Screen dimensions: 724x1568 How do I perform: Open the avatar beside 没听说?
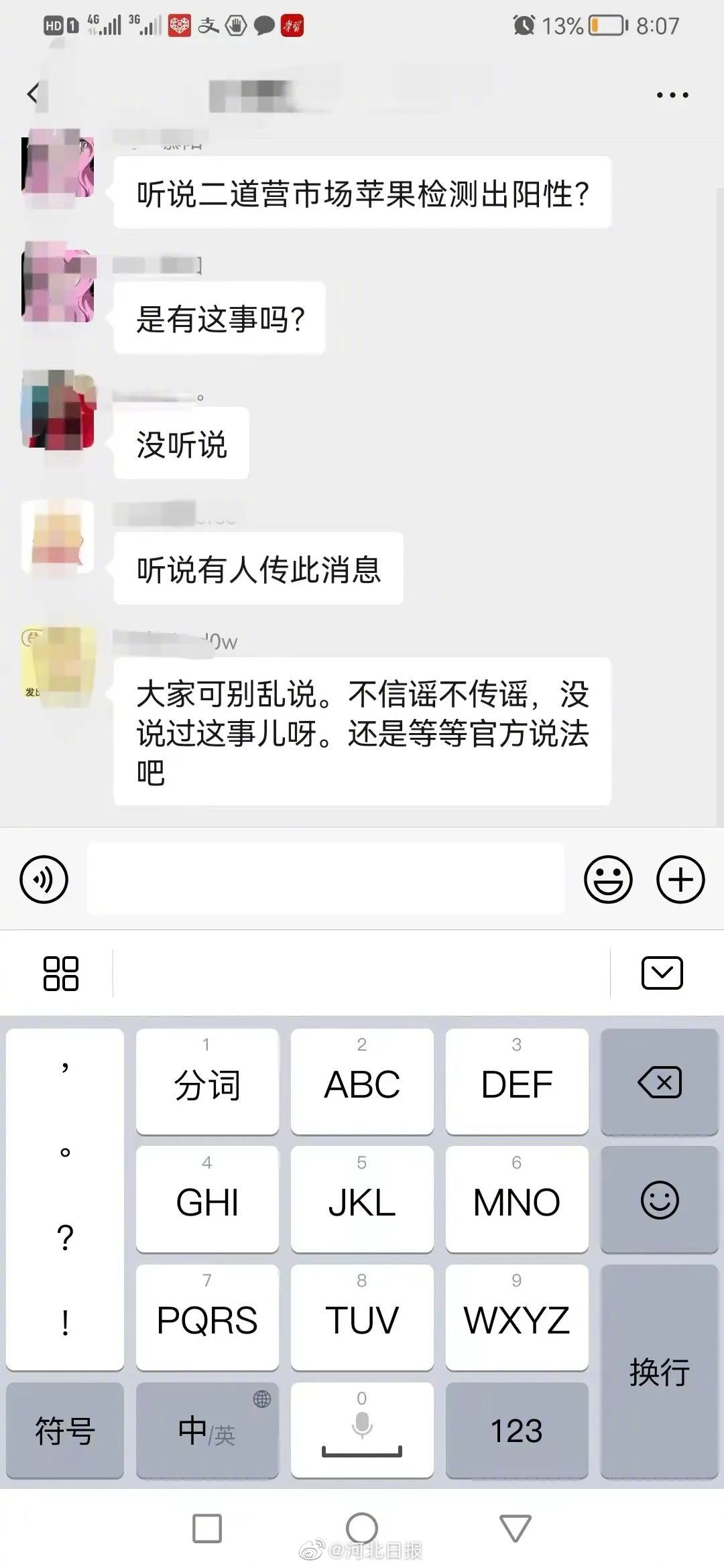[58, 409]
